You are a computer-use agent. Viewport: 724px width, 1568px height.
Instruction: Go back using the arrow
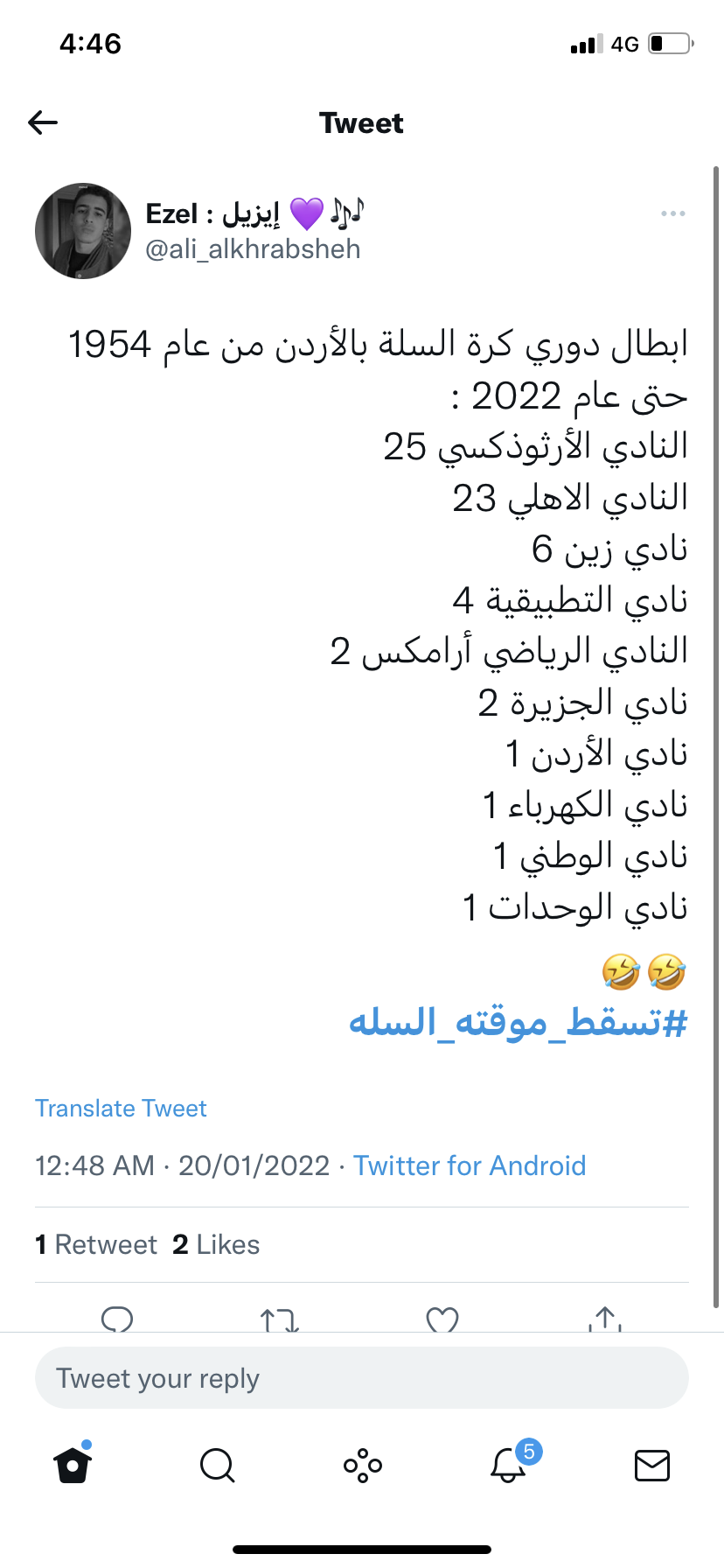tap(43, 122)
